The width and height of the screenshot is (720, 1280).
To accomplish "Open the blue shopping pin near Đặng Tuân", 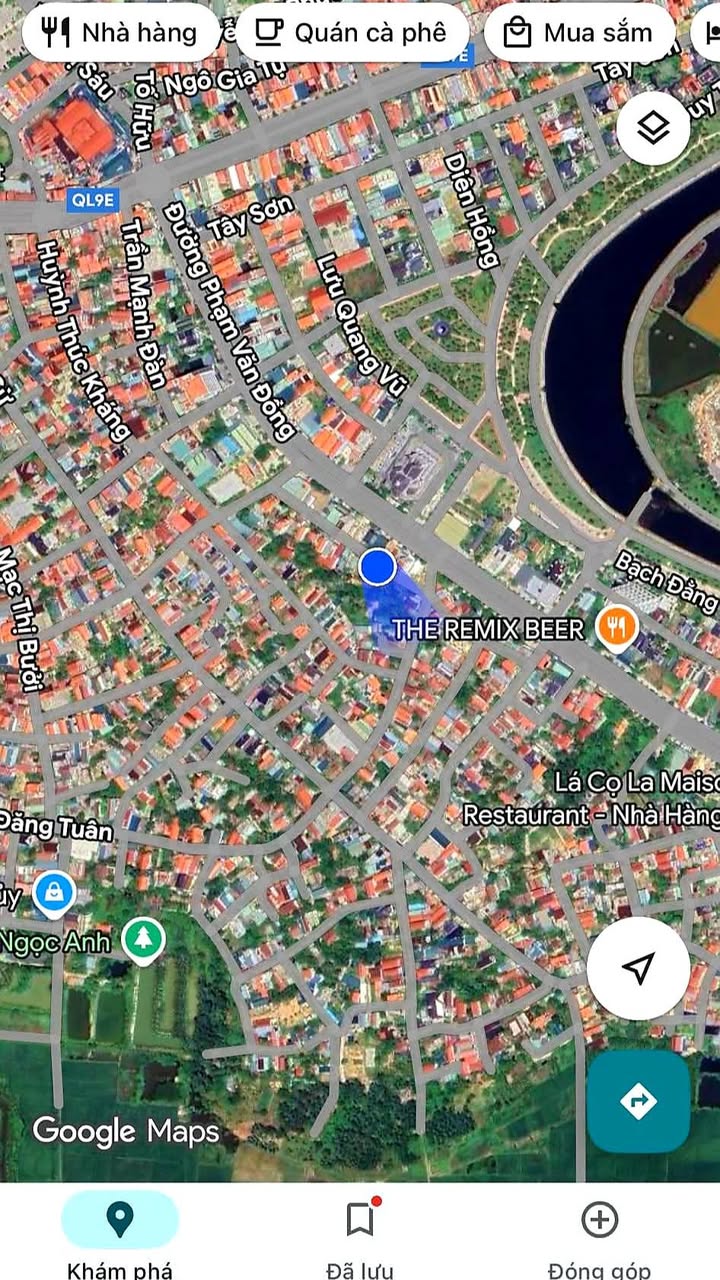I will 53,892.
